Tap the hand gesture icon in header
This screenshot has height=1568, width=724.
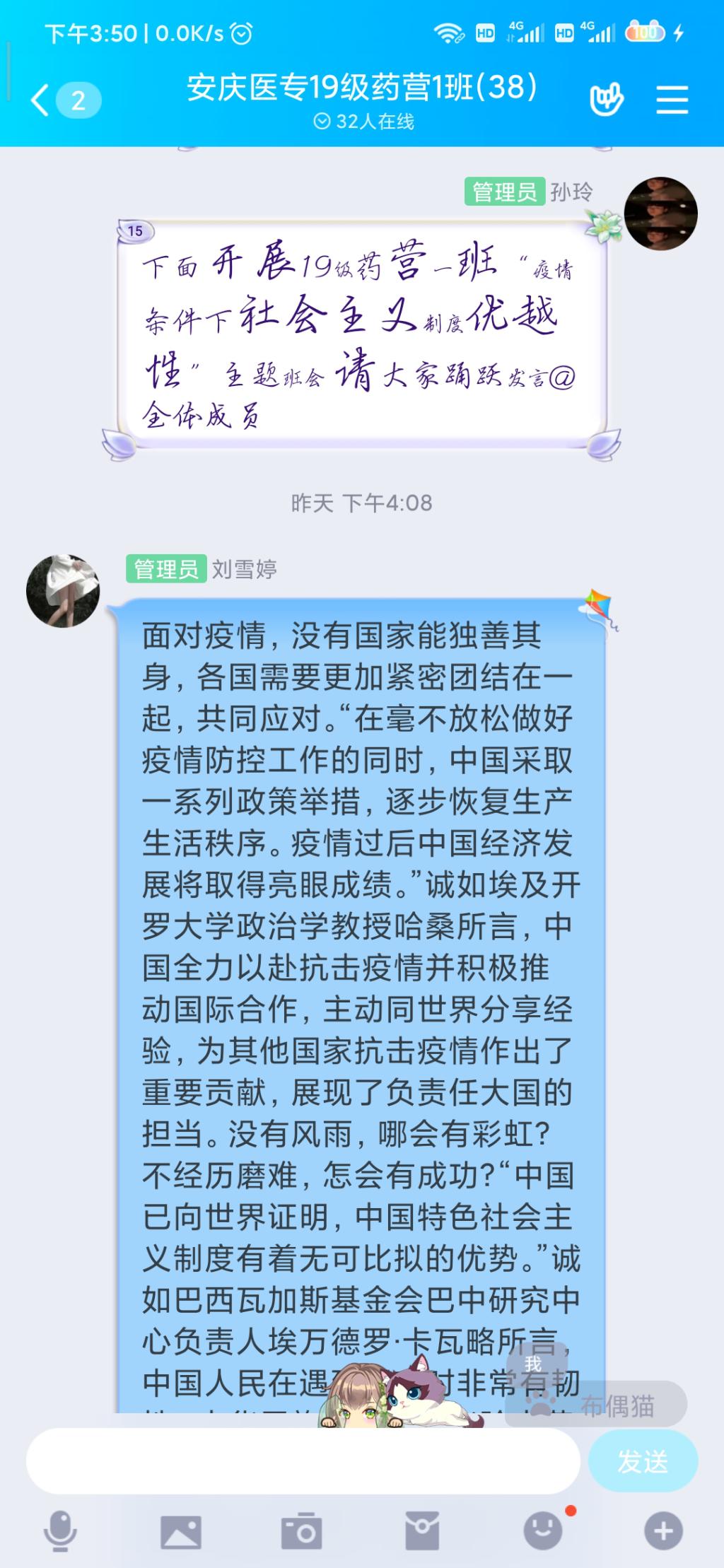[x=607, y=100]
